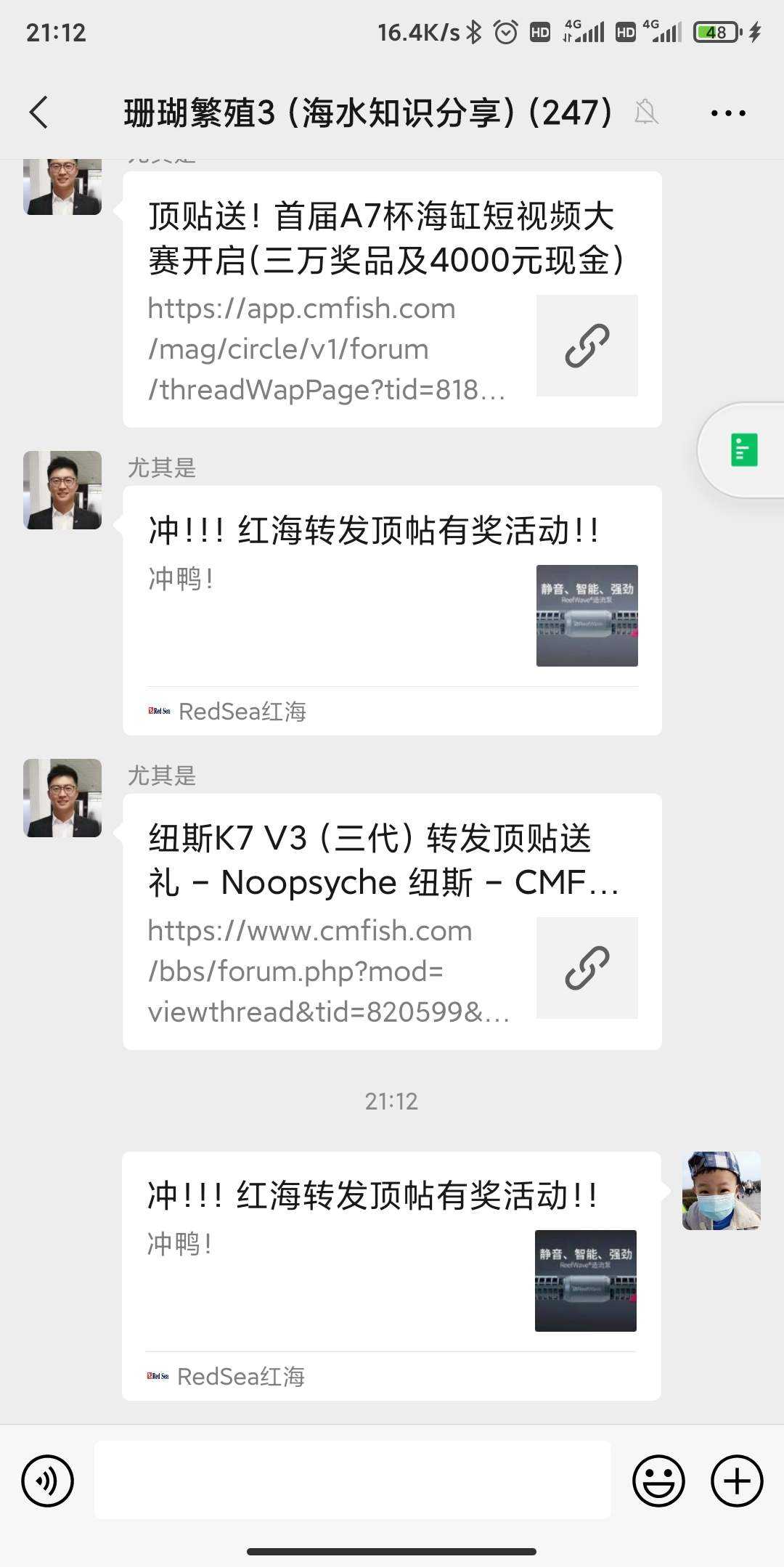
Task: Open 尤其是's 红海转发顶帖有奖活动 shared article
Action: [392, 610]
